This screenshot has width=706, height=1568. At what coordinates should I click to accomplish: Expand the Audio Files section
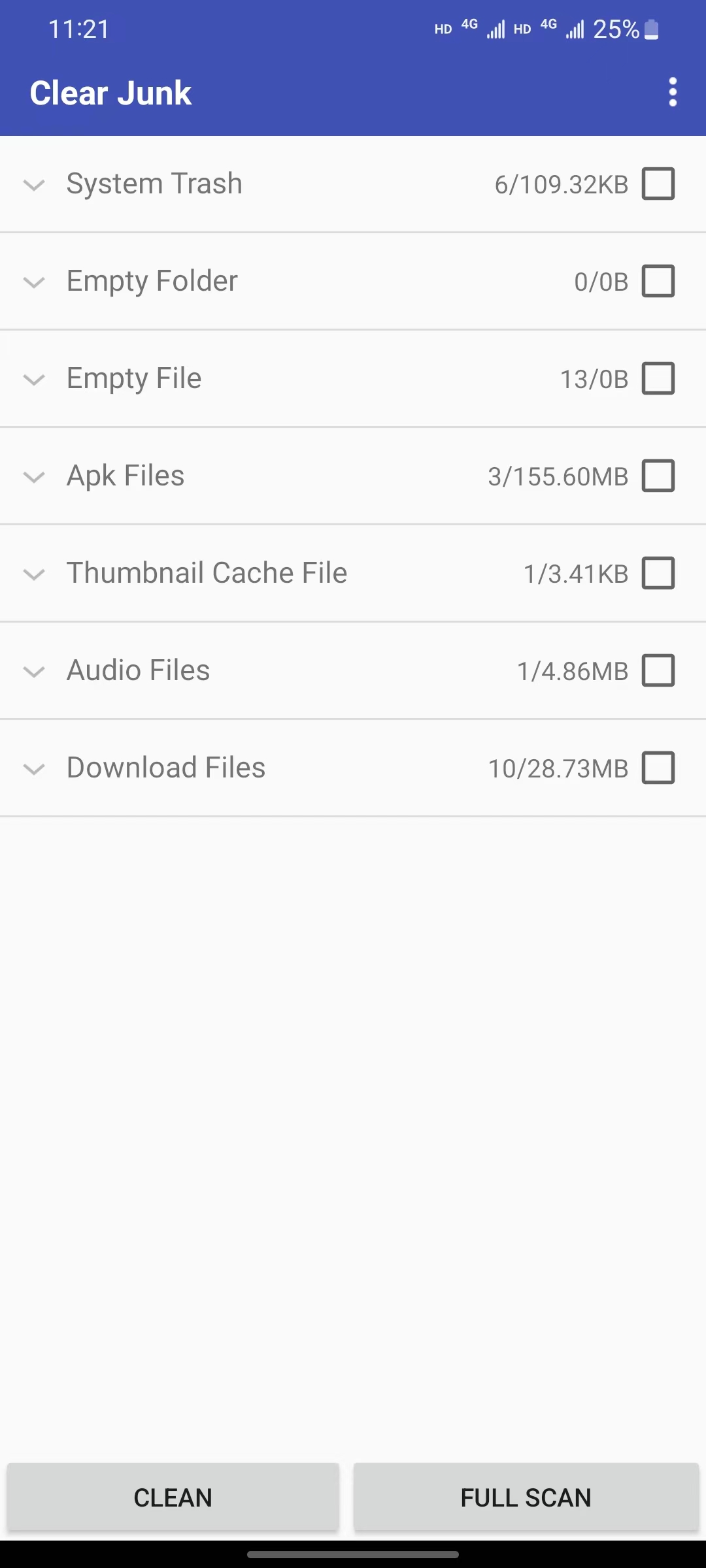coord(34,672)
